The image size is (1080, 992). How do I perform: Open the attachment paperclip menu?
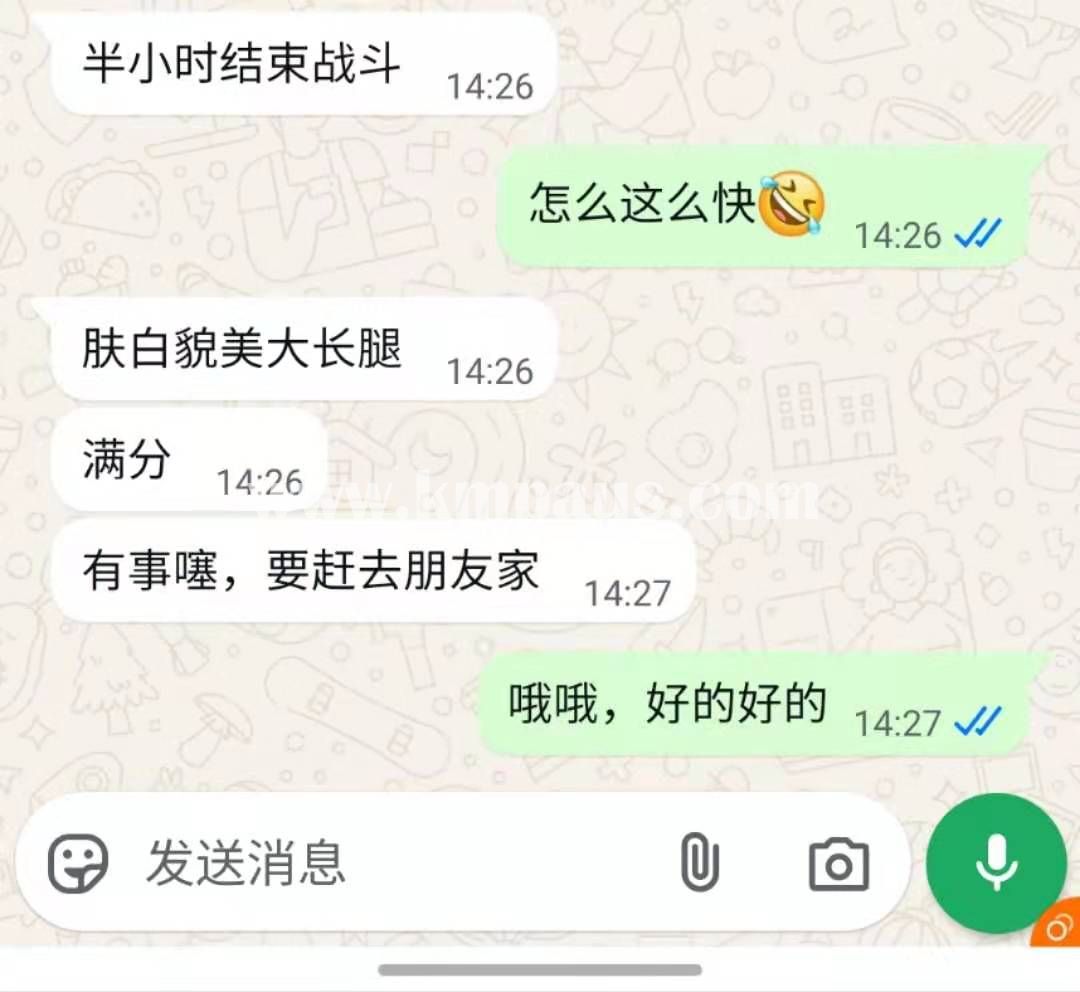pyautogui.click(x=699, y=863)
